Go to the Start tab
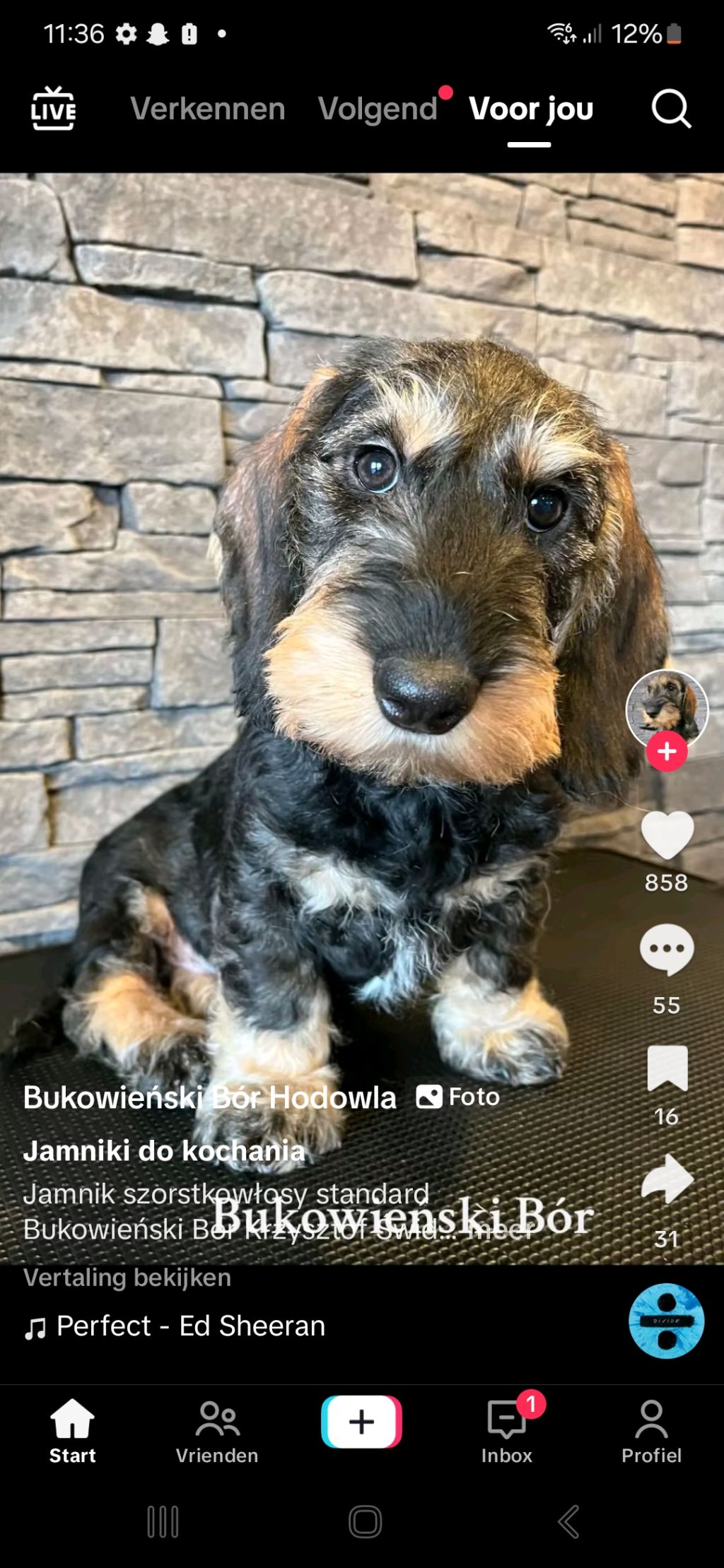724x1568 pixels. point(72,1431)
